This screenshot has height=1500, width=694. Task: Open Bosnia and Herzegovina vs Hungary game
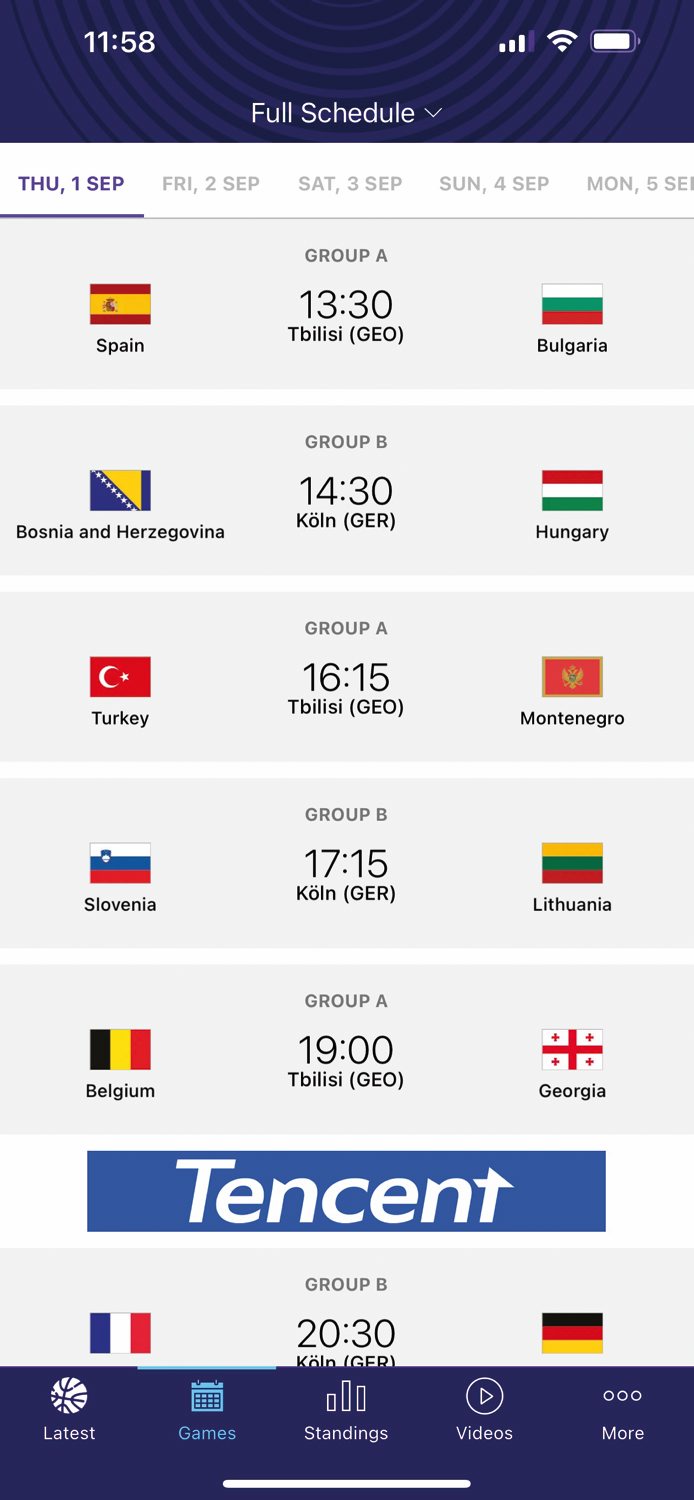pyautogui.click(x=347, y=490)
